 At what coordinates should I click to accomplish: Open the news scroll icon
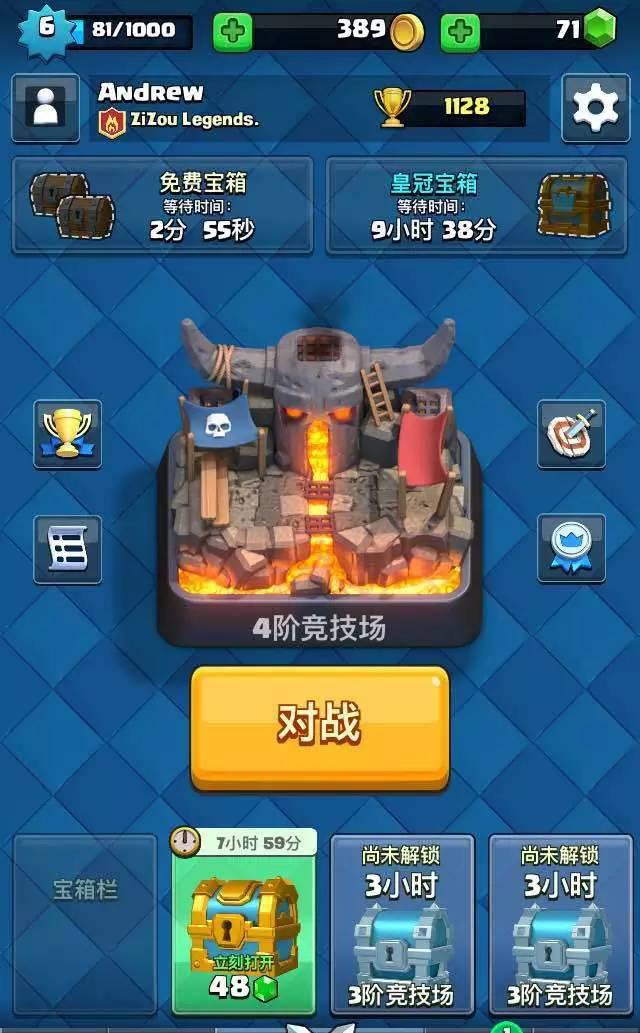pos(67,548)
